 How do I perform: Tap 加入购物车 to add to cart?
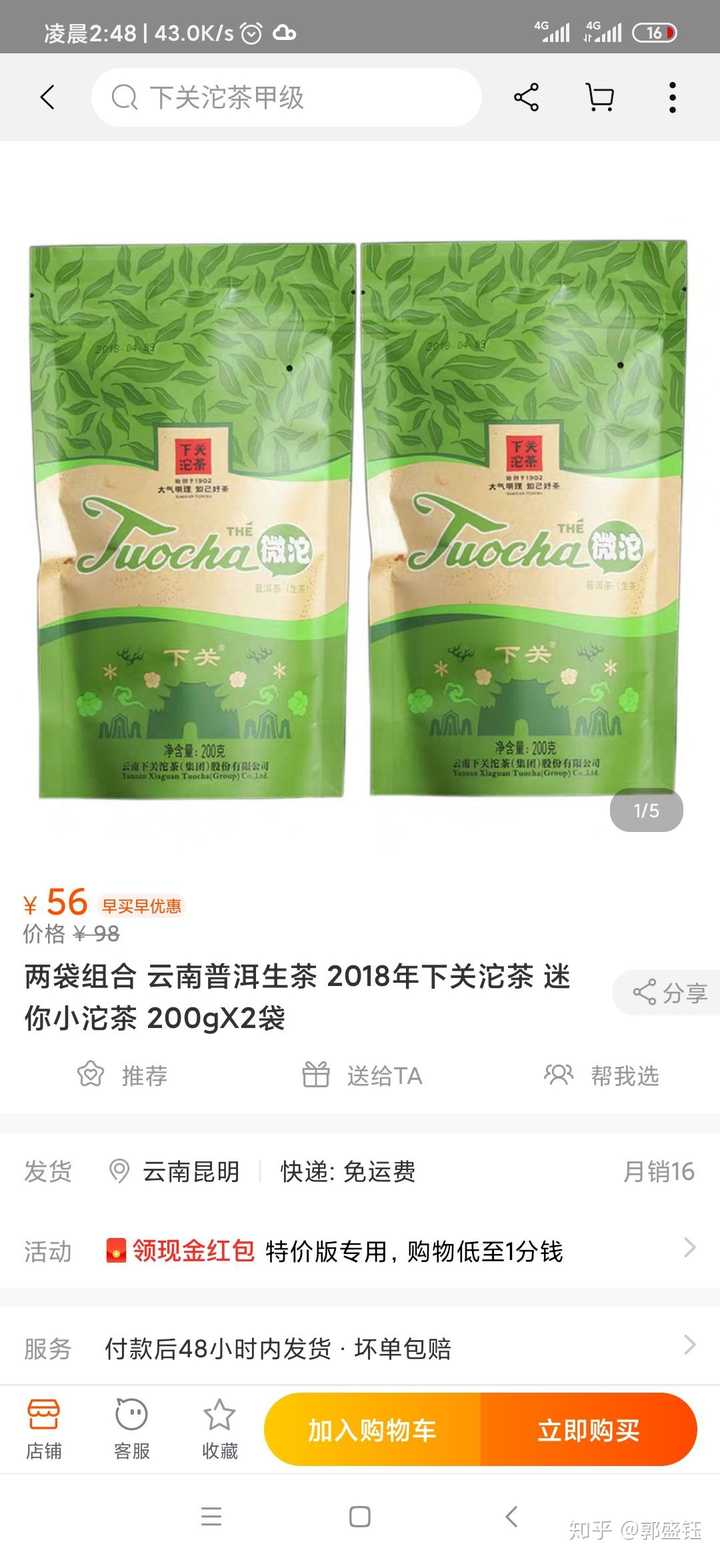point(372,1430)
